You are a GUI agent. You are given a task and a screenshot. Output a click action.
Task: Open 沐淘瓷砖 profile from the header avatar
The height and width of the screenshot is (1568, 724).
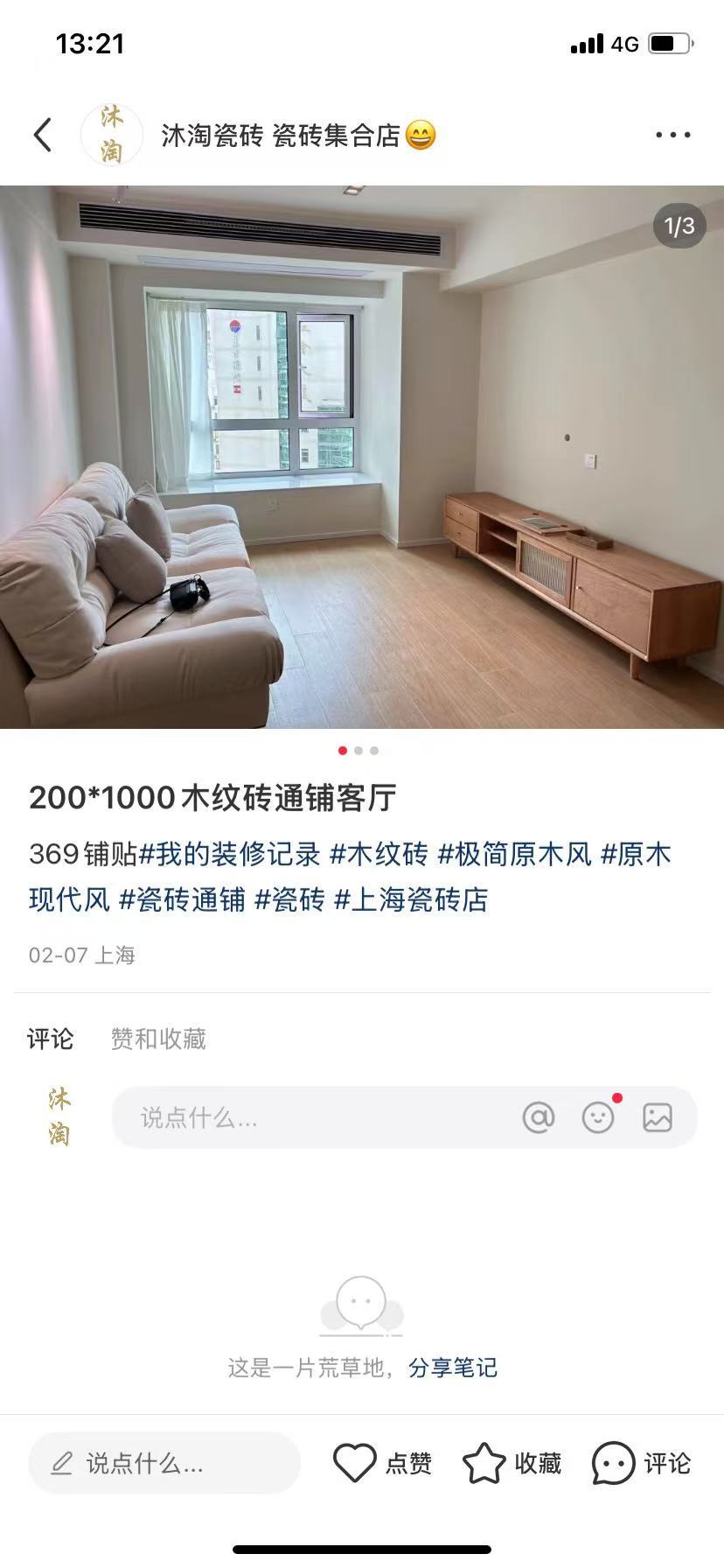pyautogui.click(x=112, y=135)
